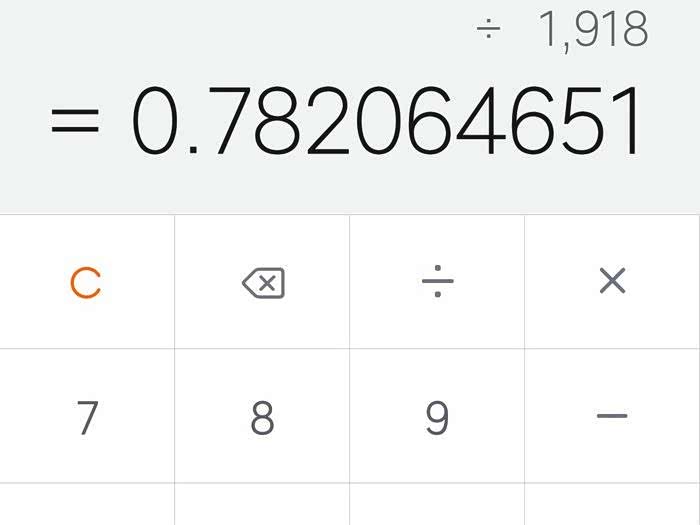Screen dimensions: 700x525
Task: Select the multiplication key
Action: pyautogui.click(x=612, y=282)
